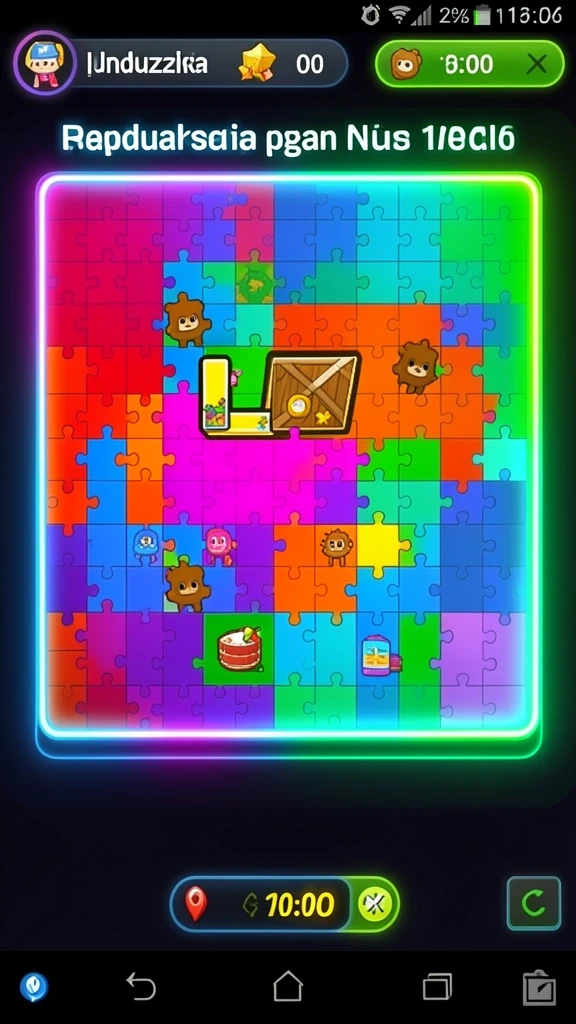Open the recent apps view
Screen dimensions: 576x1024
tap(437, 986)
